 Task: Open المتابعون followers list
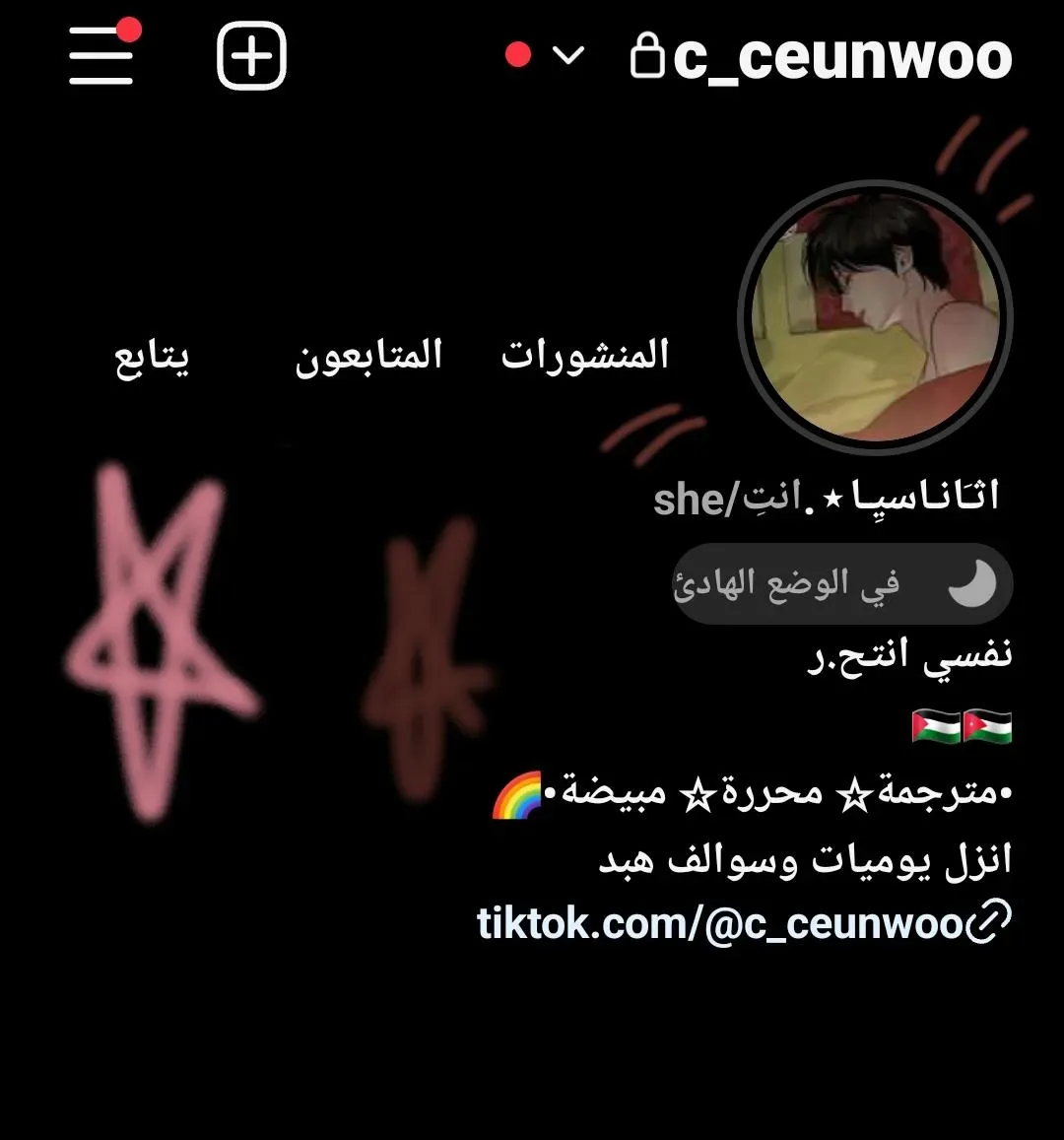(x=369, y=355)
